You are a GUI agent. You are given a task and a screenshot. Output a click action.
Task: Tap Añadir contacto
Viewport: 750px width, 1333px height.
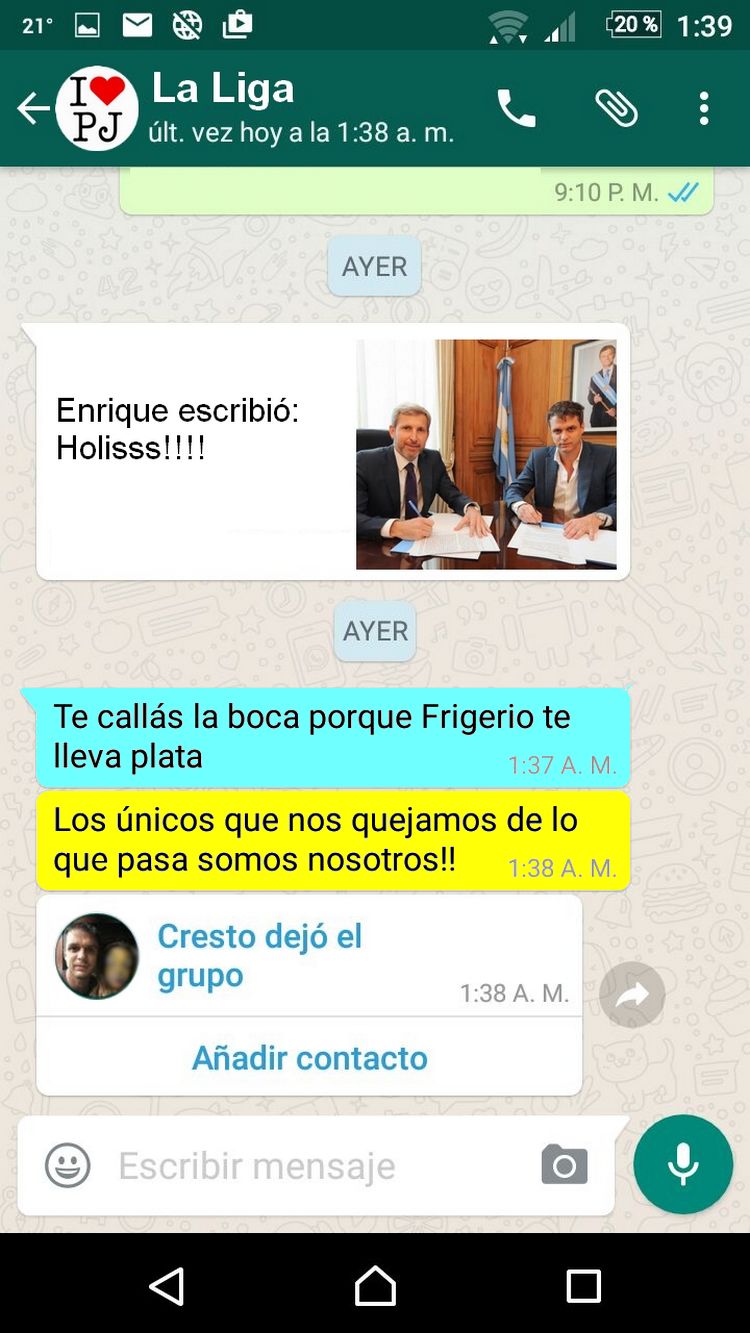(x=309, y=1058)
